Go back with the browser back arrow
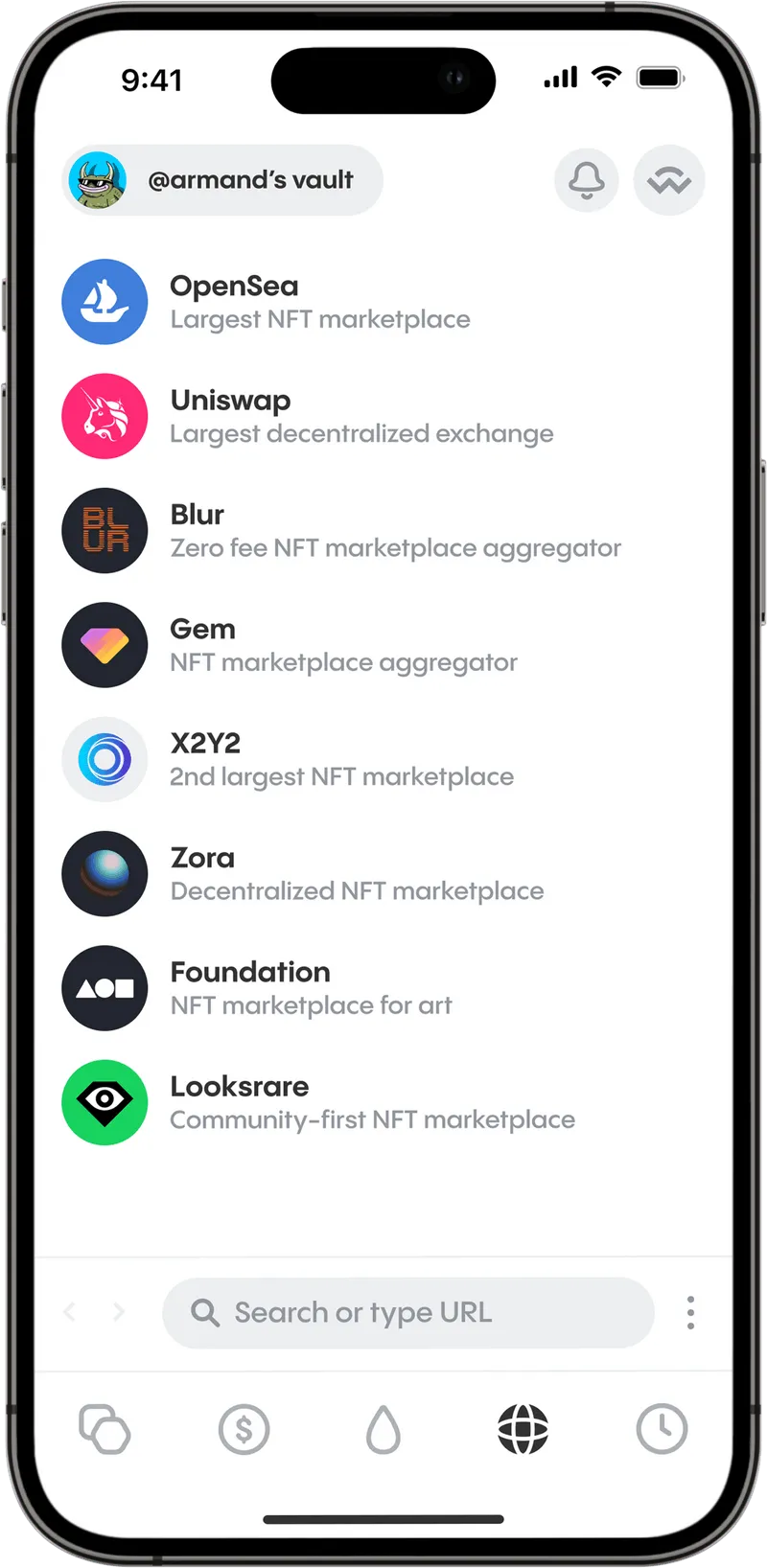This screenshot has width=767, height=1568. pos(69,1311)
